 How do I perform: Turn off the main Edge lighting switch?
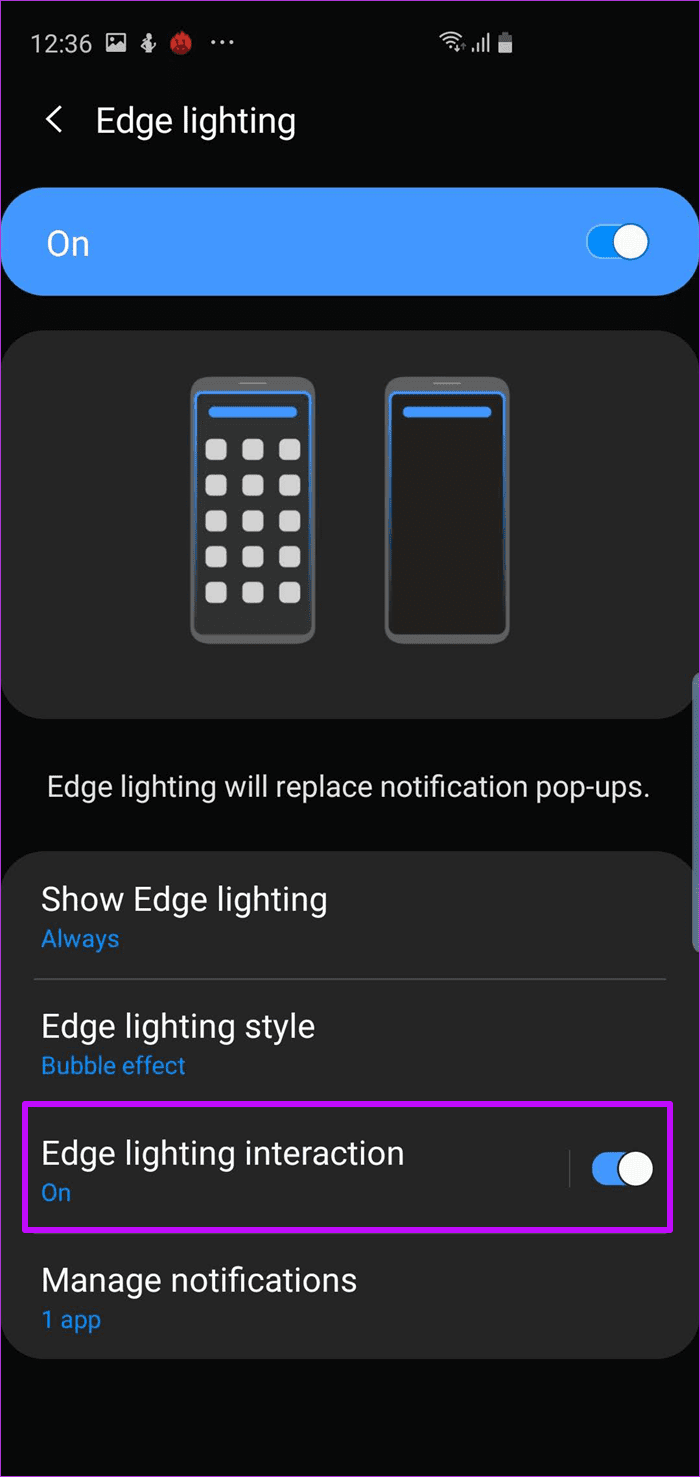tap(617, 242)
